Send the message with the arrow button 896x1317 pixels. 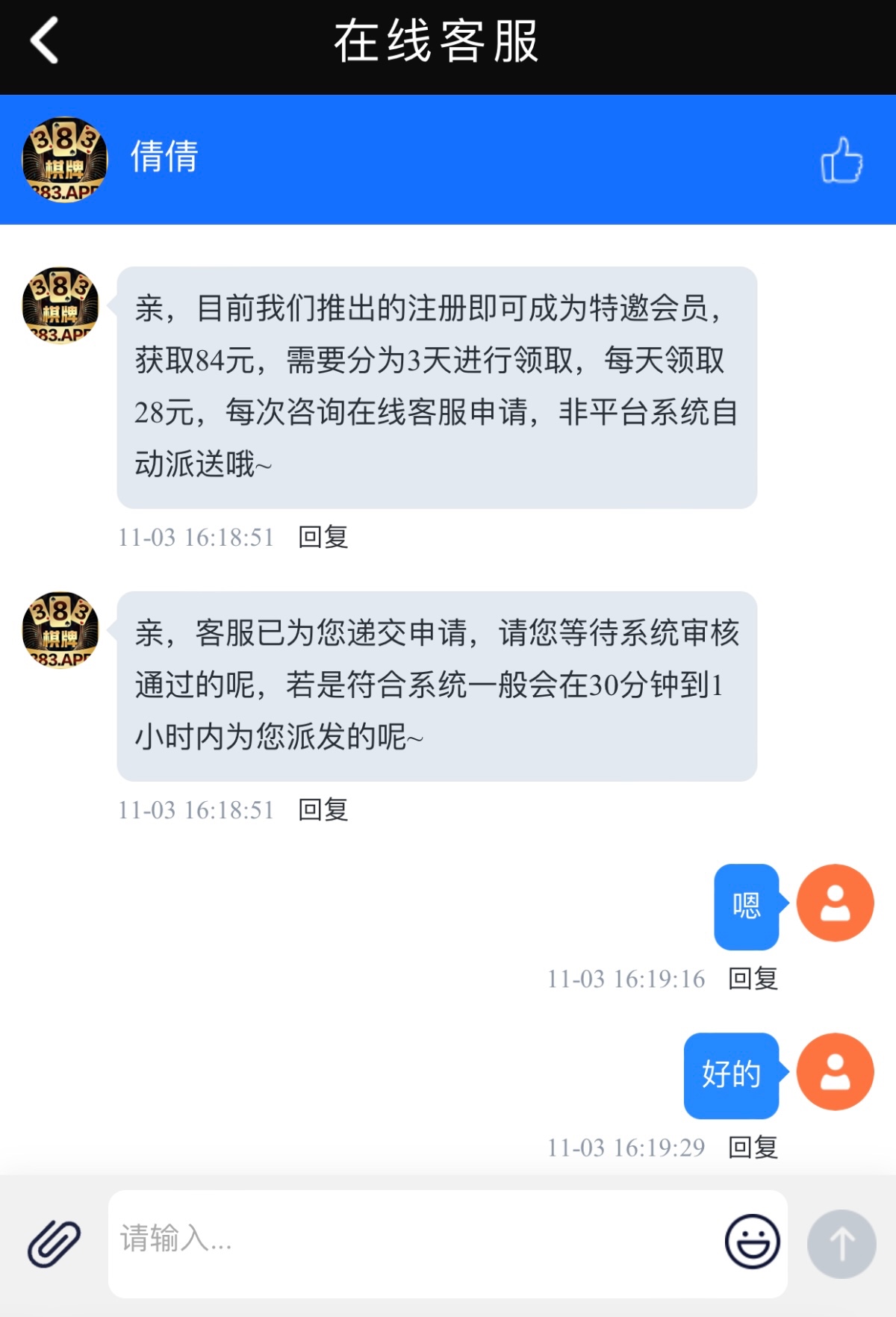(x=841, y=1244)
